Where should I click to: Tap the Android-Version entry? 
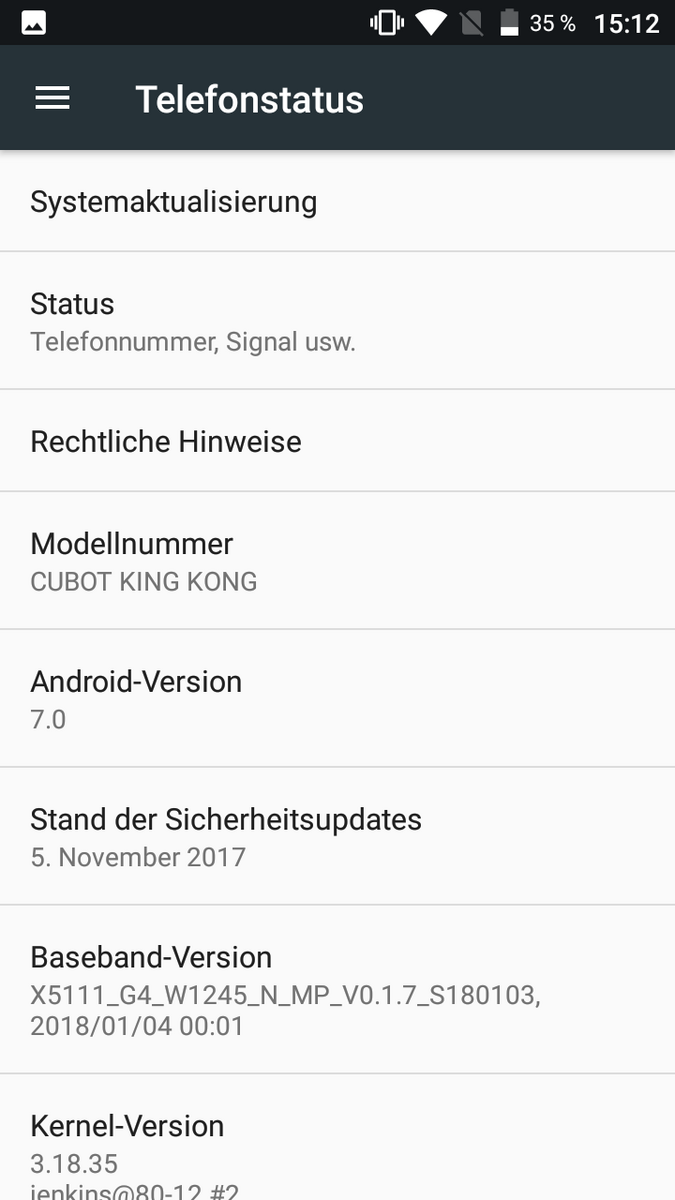337,699
